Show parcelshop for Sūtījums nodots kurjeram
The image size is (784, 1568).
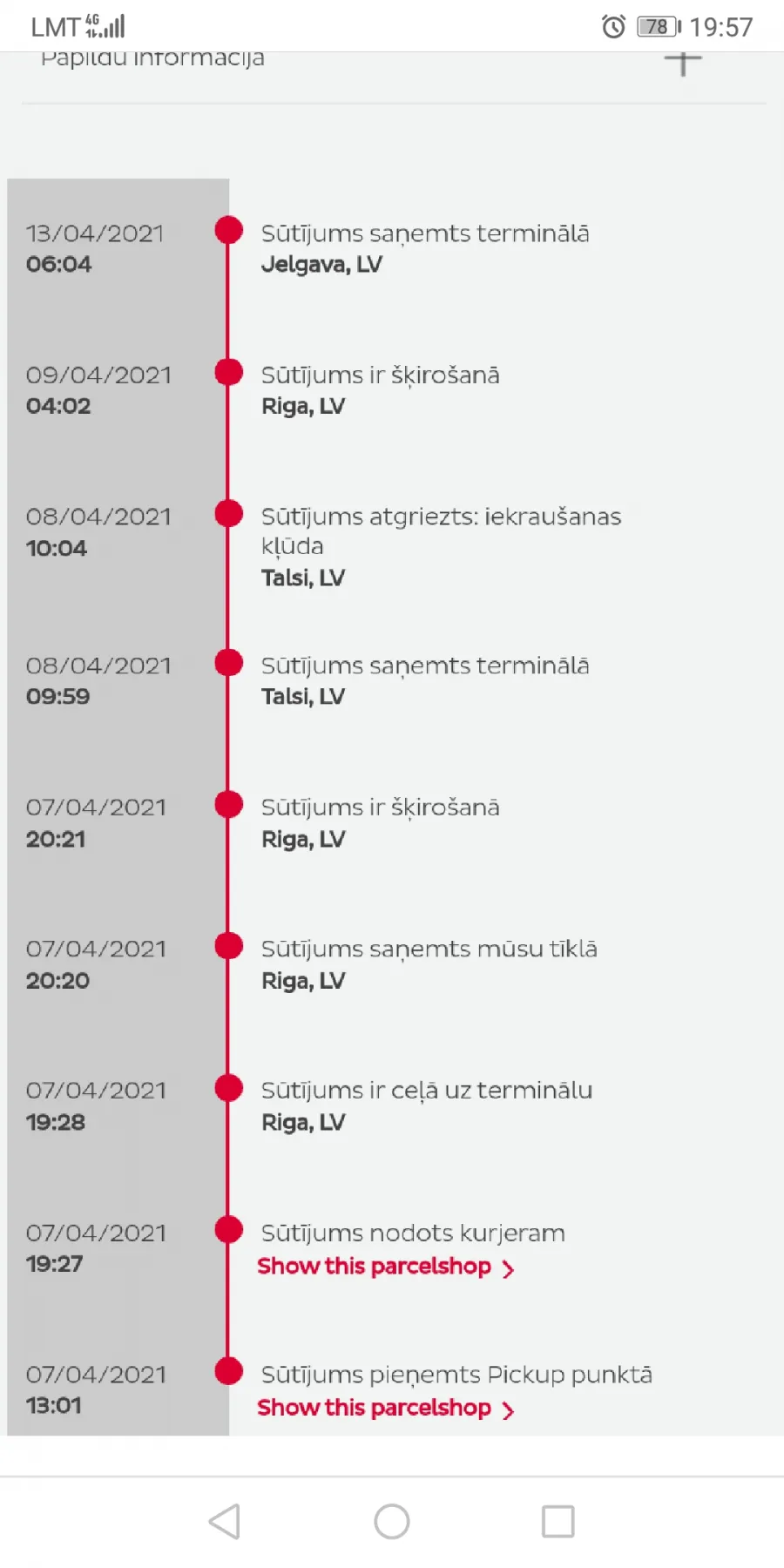[385, 1267]
